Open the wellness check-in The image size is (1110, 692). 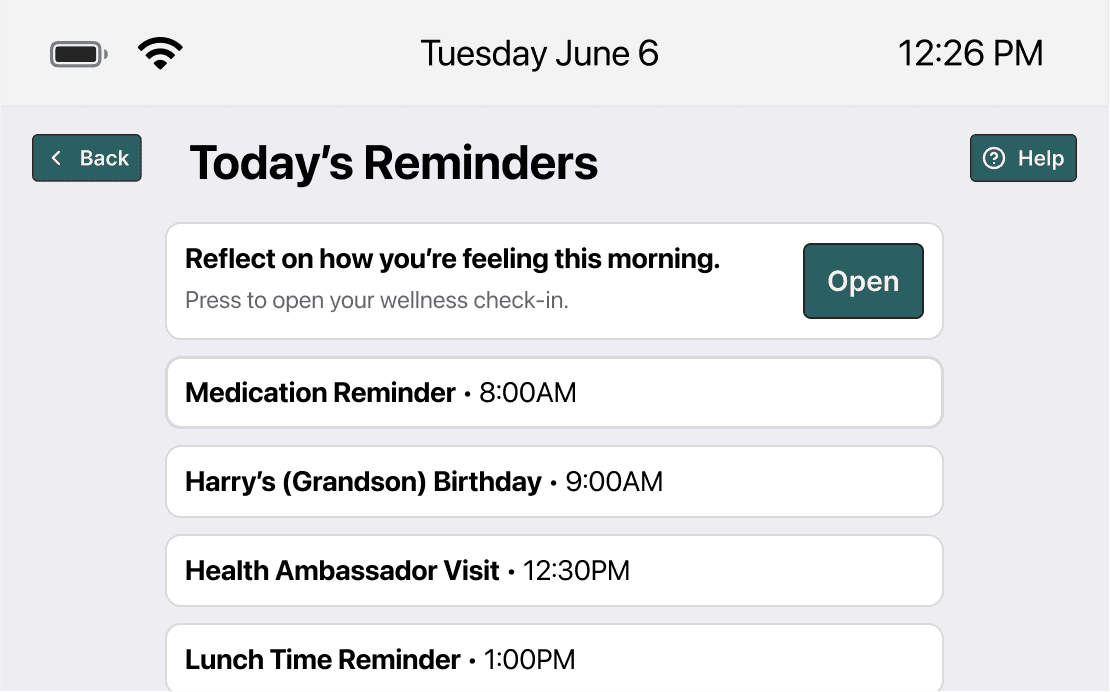click(x=863, y=281)
